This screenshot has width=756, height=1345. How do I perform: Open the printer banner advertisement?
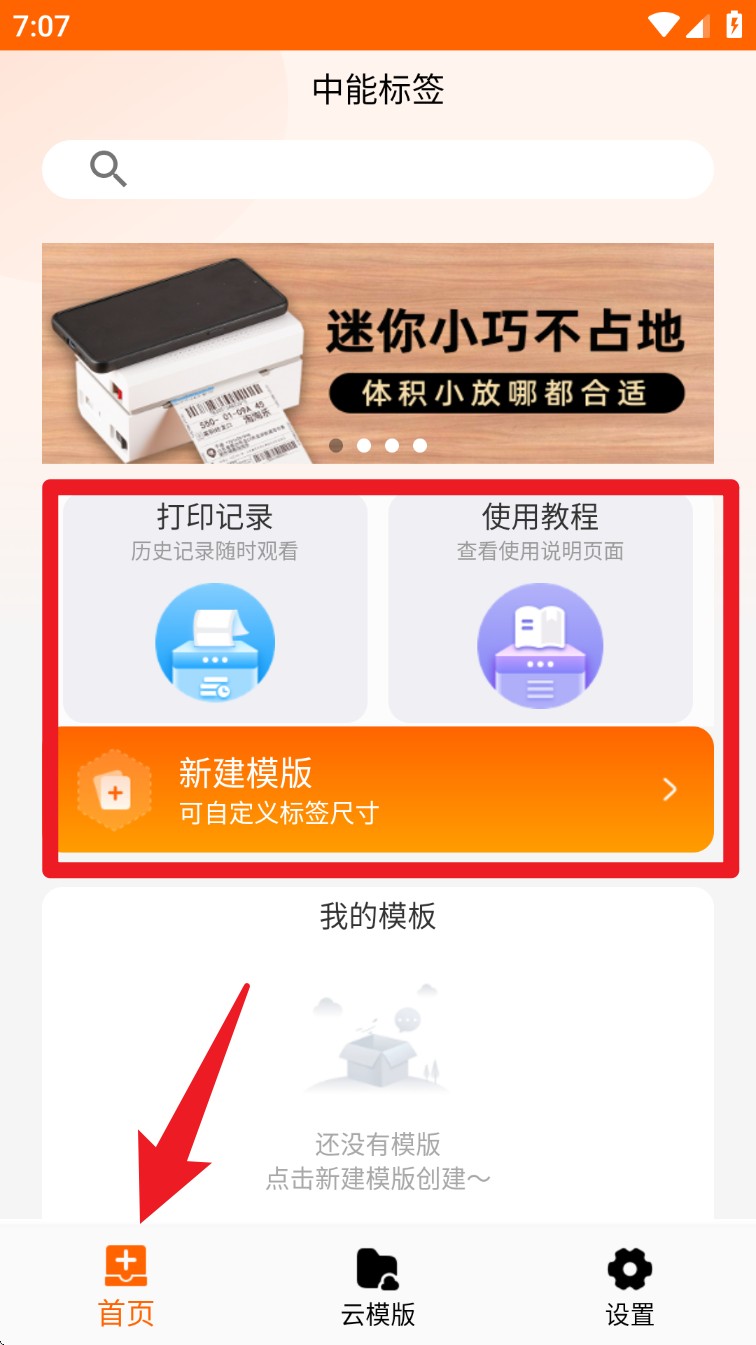[x=378, y=352]
